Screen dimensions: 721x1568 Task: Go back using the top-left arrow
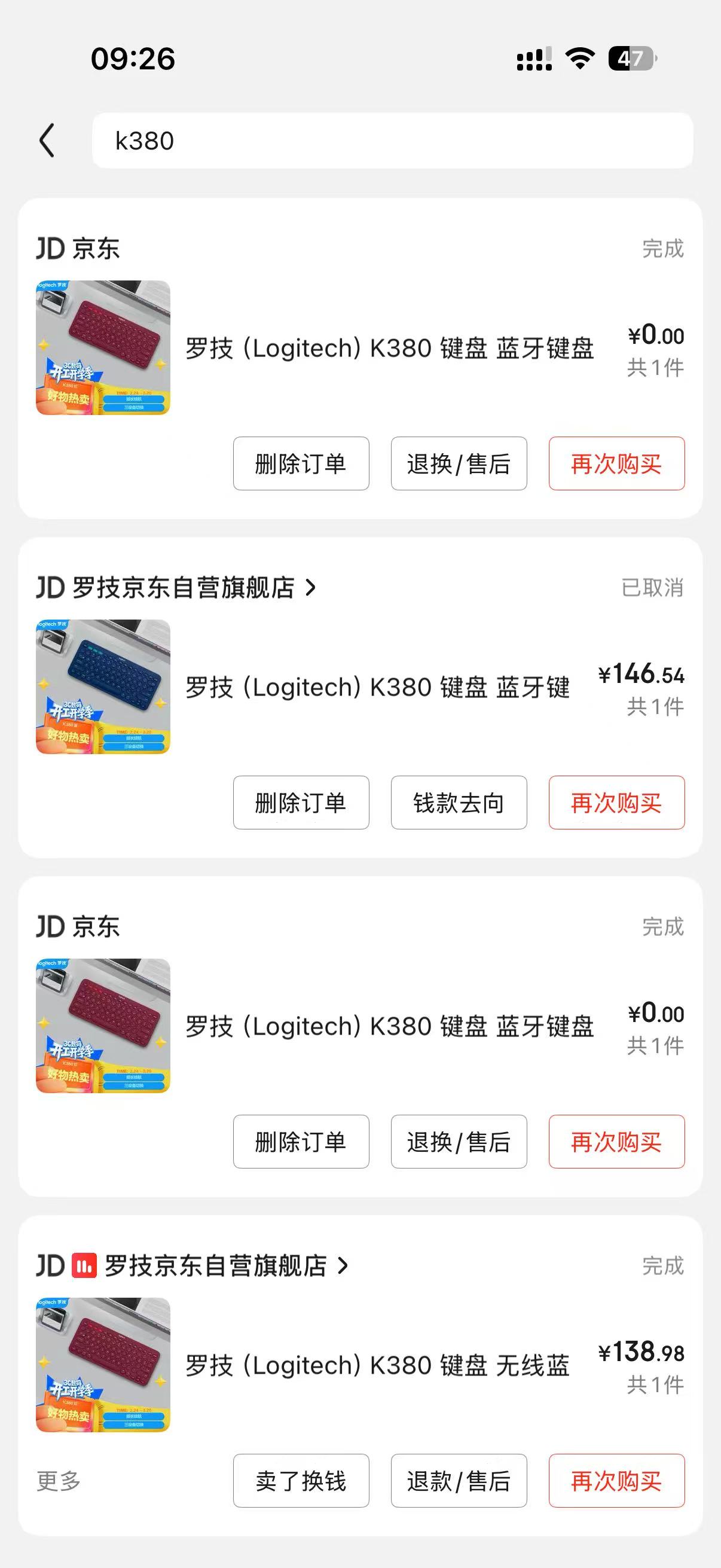pos(47,141)
